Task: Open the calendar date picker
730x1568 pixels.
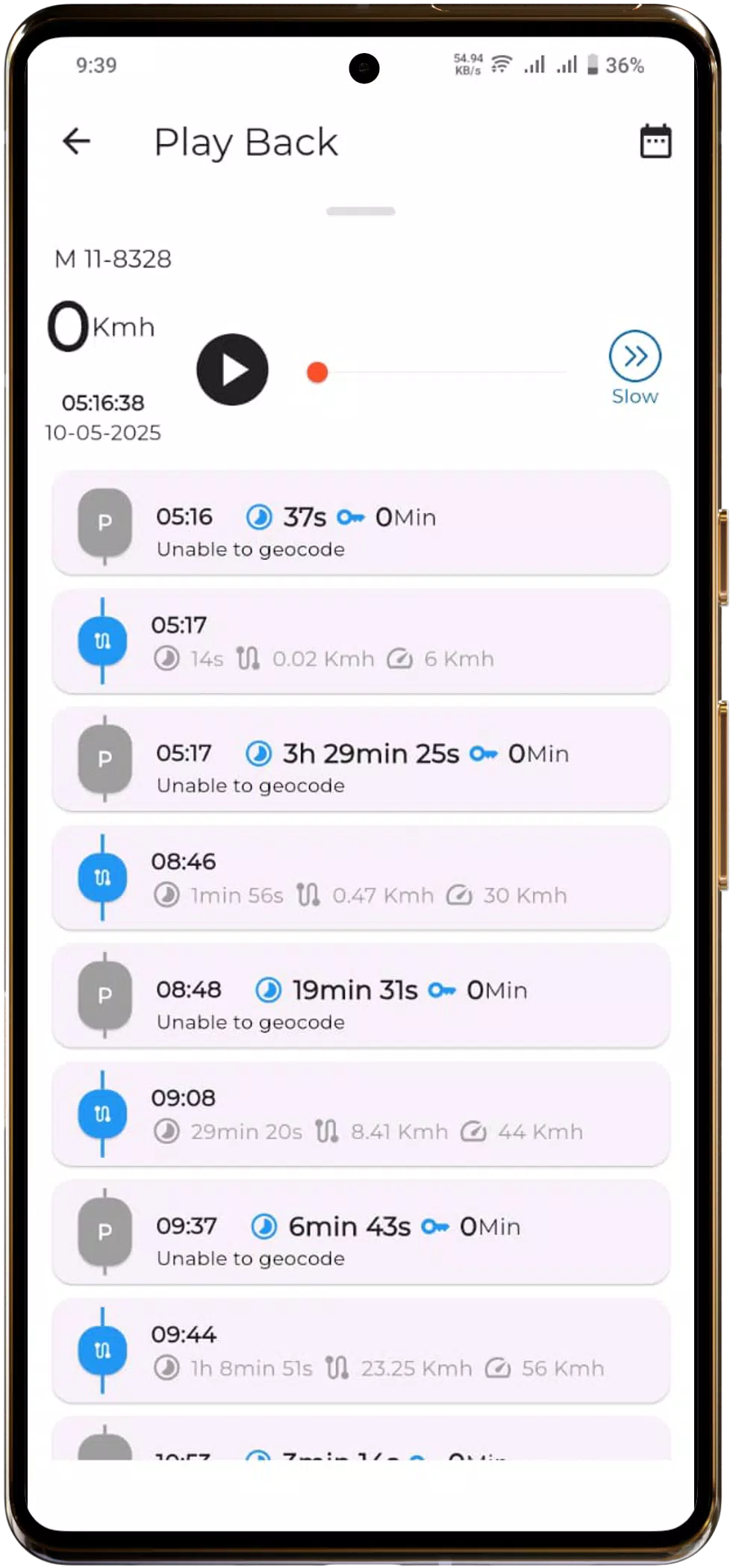Action: [655, 141]
